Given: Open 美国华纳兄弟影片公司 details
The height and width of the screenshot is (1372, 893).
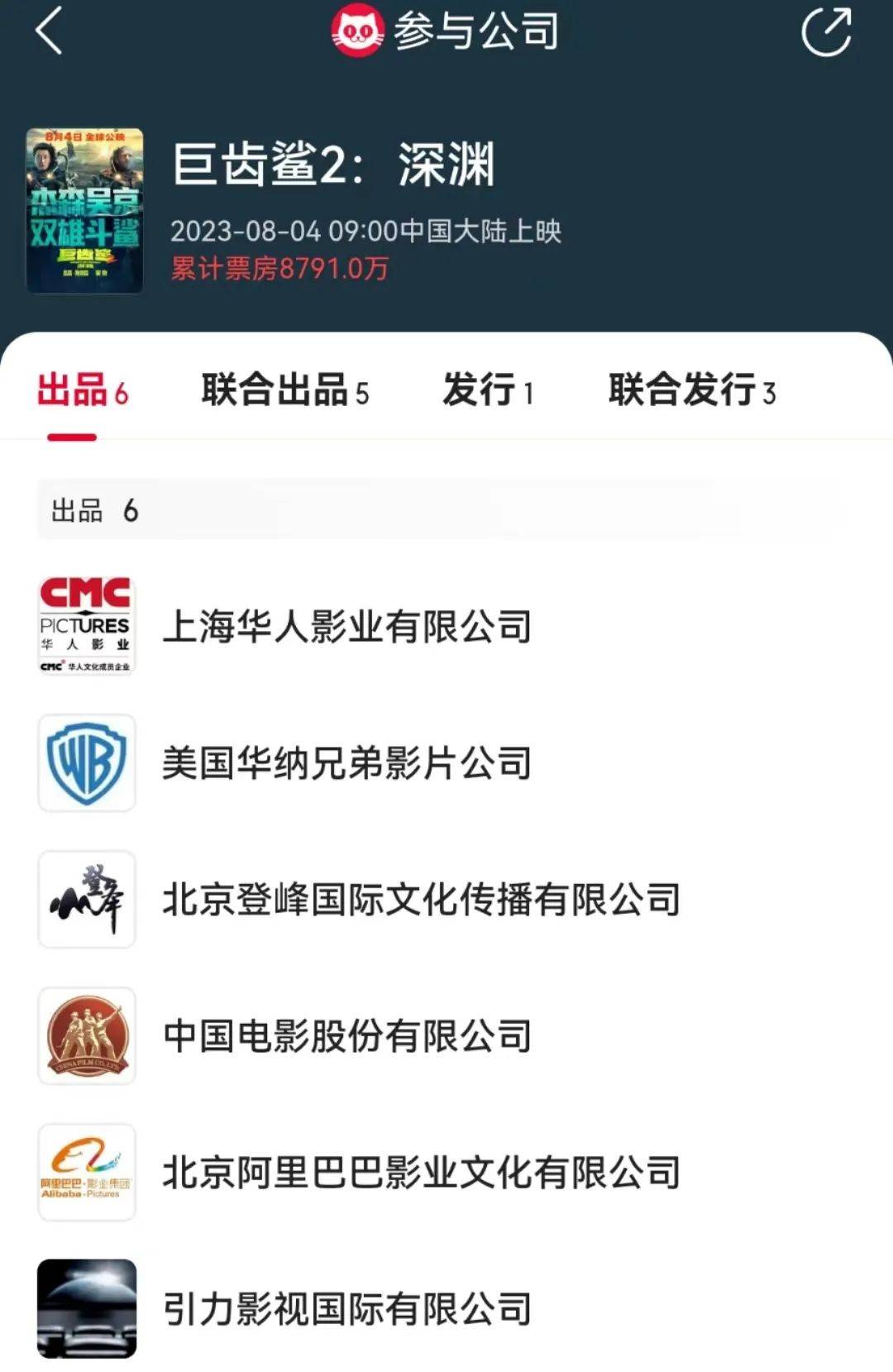Looking at the screenshot, I should 347,762.
